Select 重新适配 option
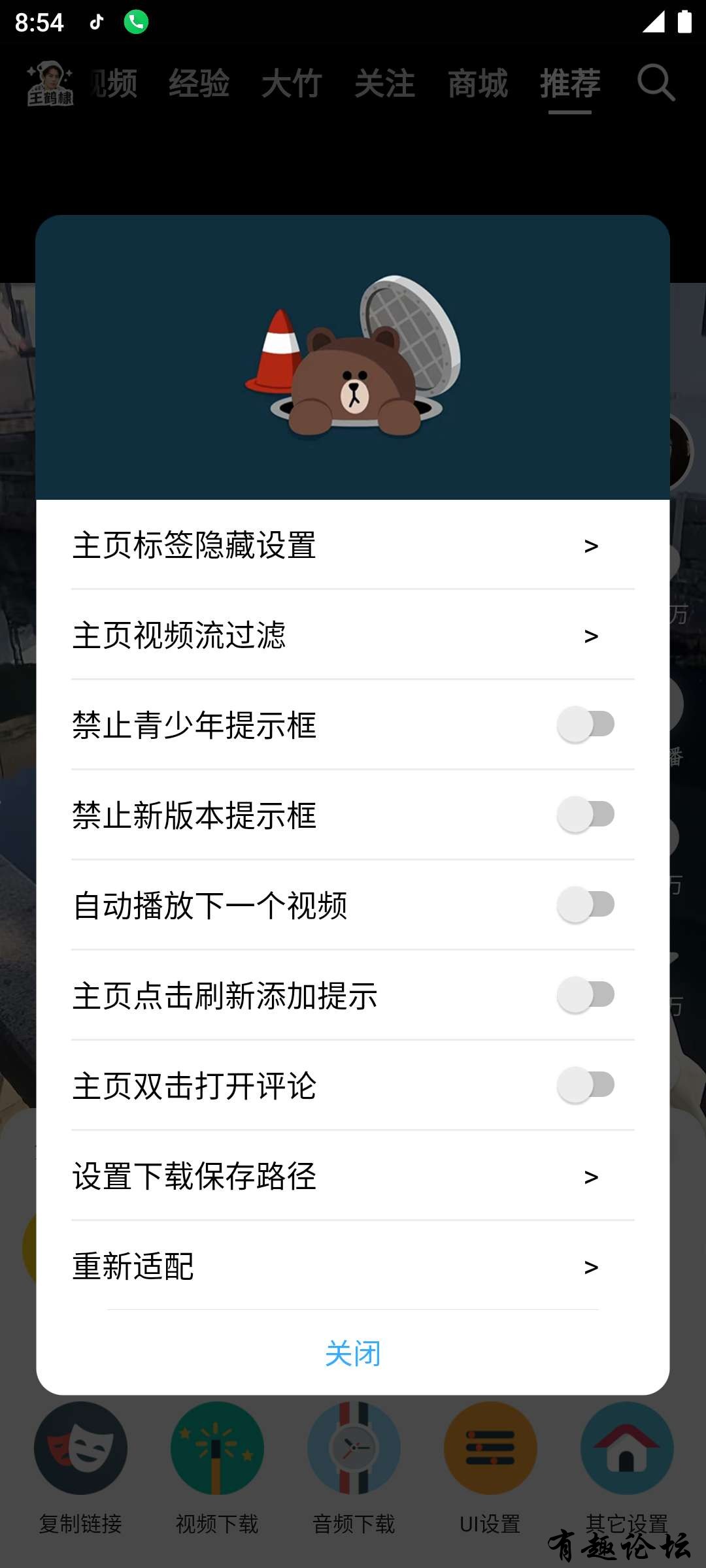The height and width of the screenshot is (1568, 706). click(x=352, y=1266)
